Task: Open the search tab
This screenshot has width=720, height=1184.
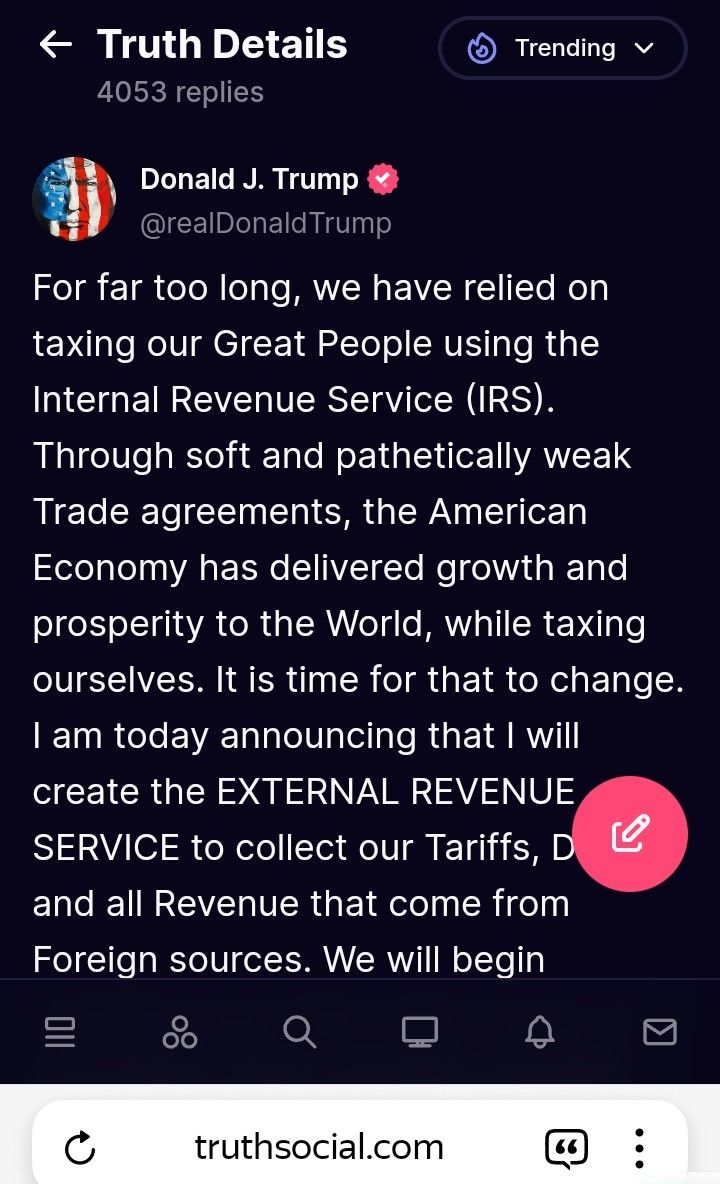Action: (x=299, y=1031)
